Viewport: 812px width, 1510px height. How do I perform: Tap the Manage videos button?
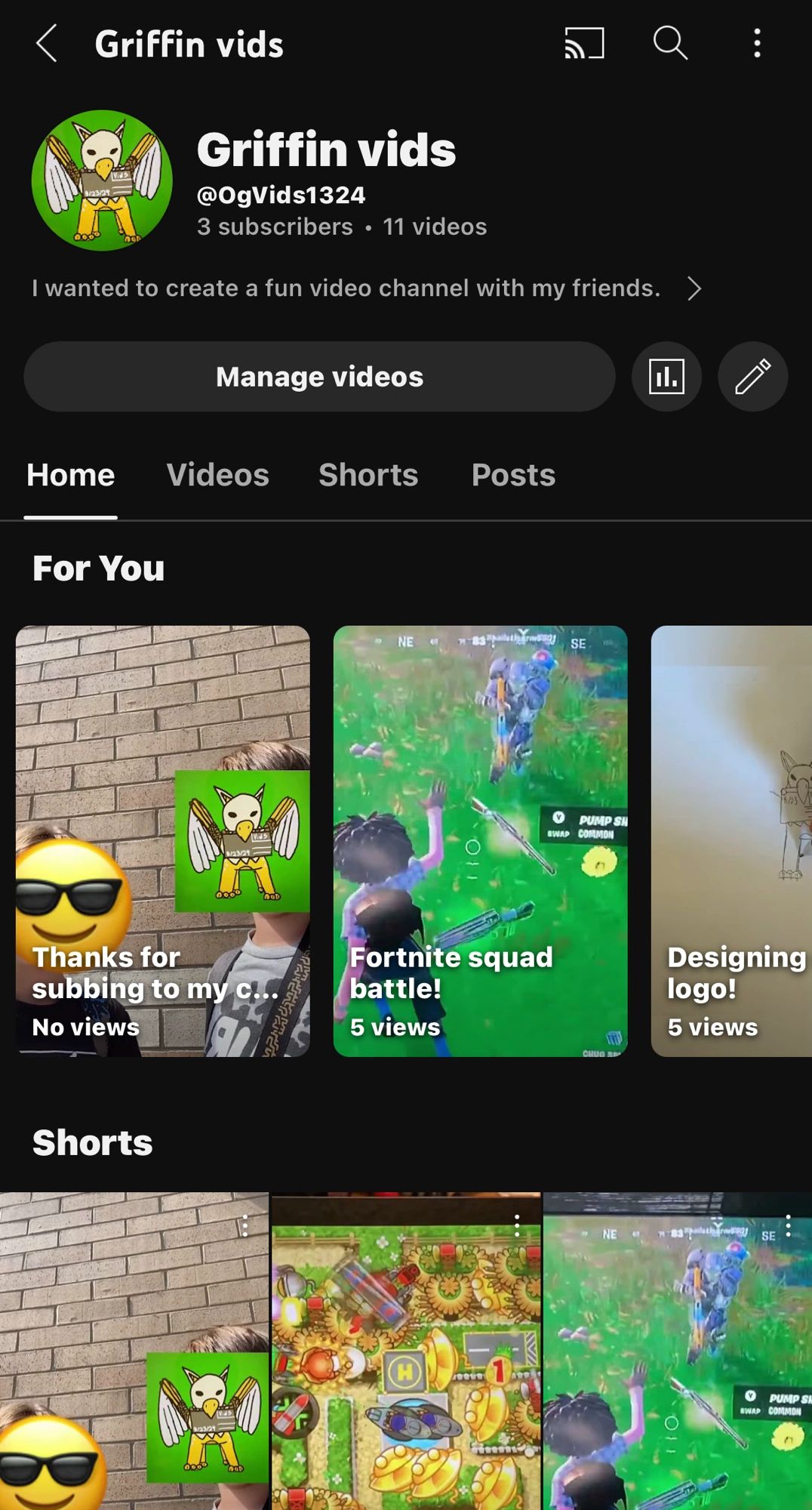(319, 377)
